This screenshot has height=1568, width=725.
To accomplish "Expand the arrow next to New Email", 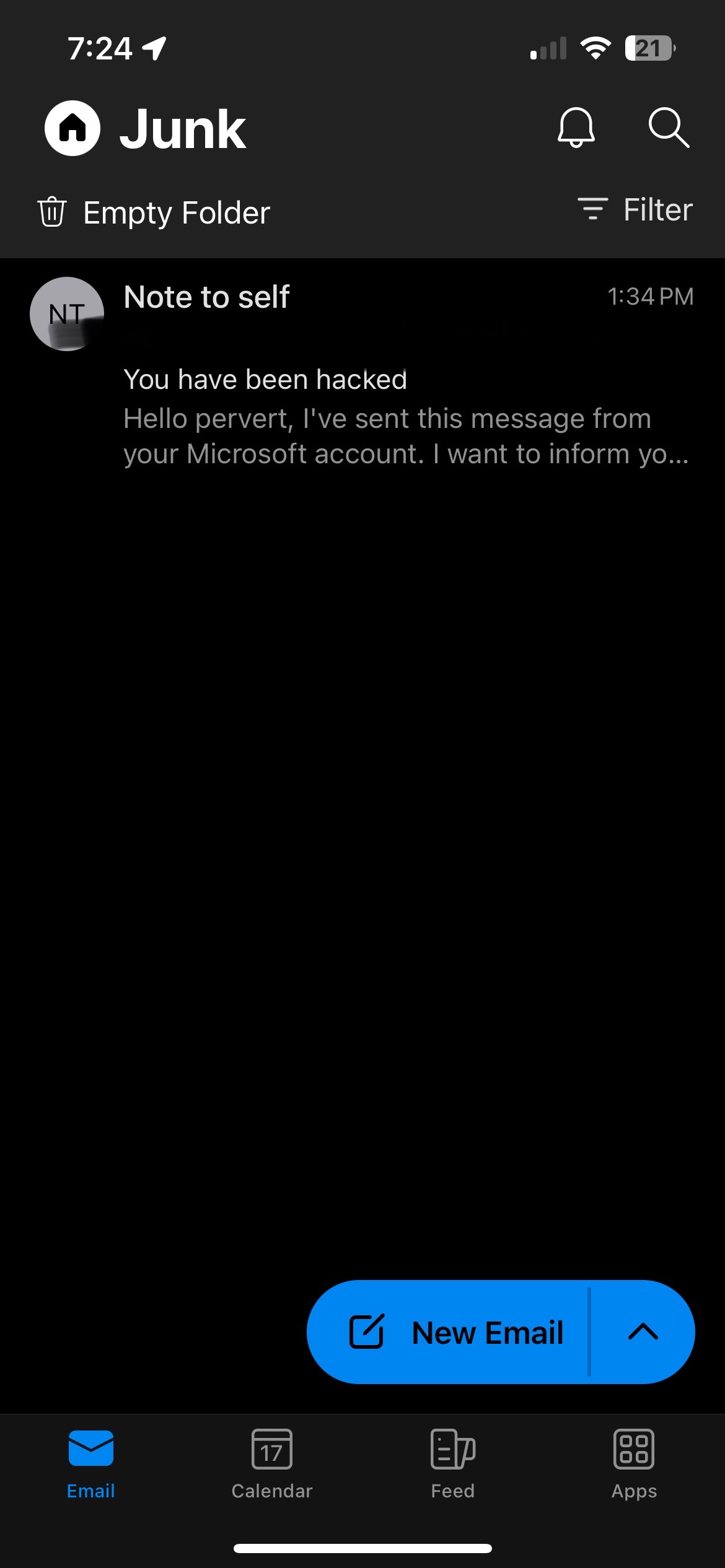I will (643, 1332).
